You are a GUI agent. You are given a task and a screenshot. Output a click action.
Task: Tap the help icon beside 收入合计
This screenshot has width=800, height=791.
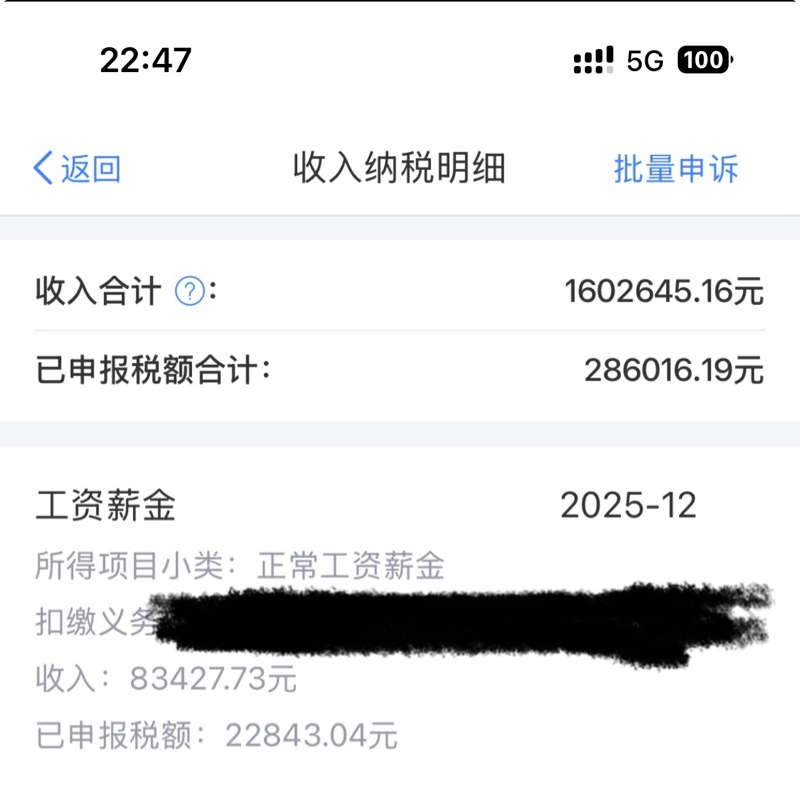click(x=190, y=292)
